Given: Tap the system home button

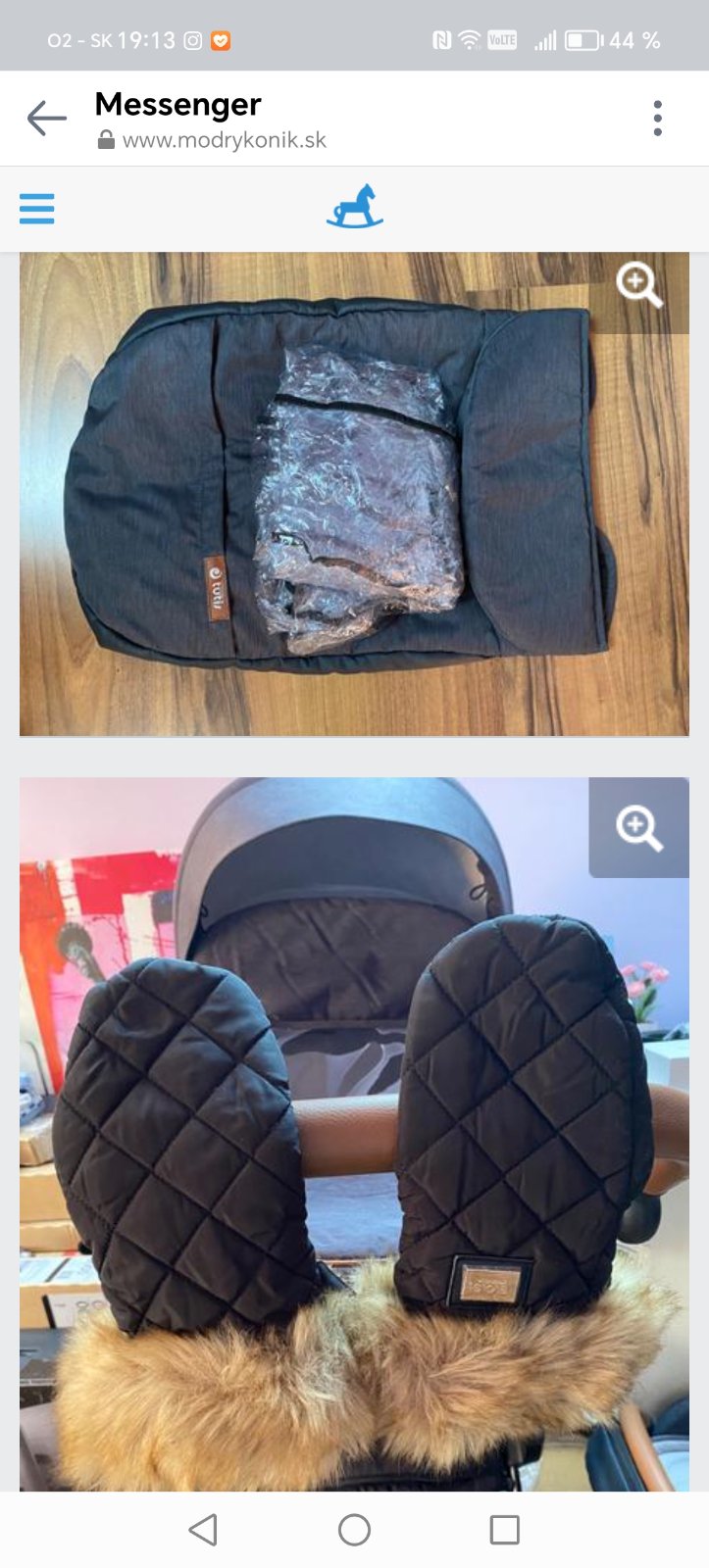Looking at the screenshot, I should (354, 1530).
